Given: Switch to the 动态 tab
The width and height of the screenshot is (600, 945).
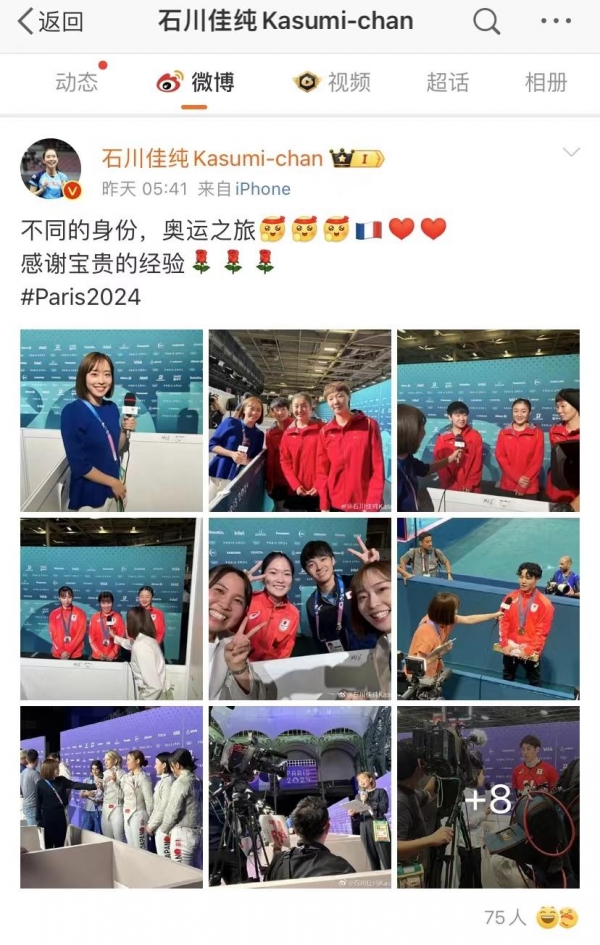Looking at the screenshot, I should [77, 82].
